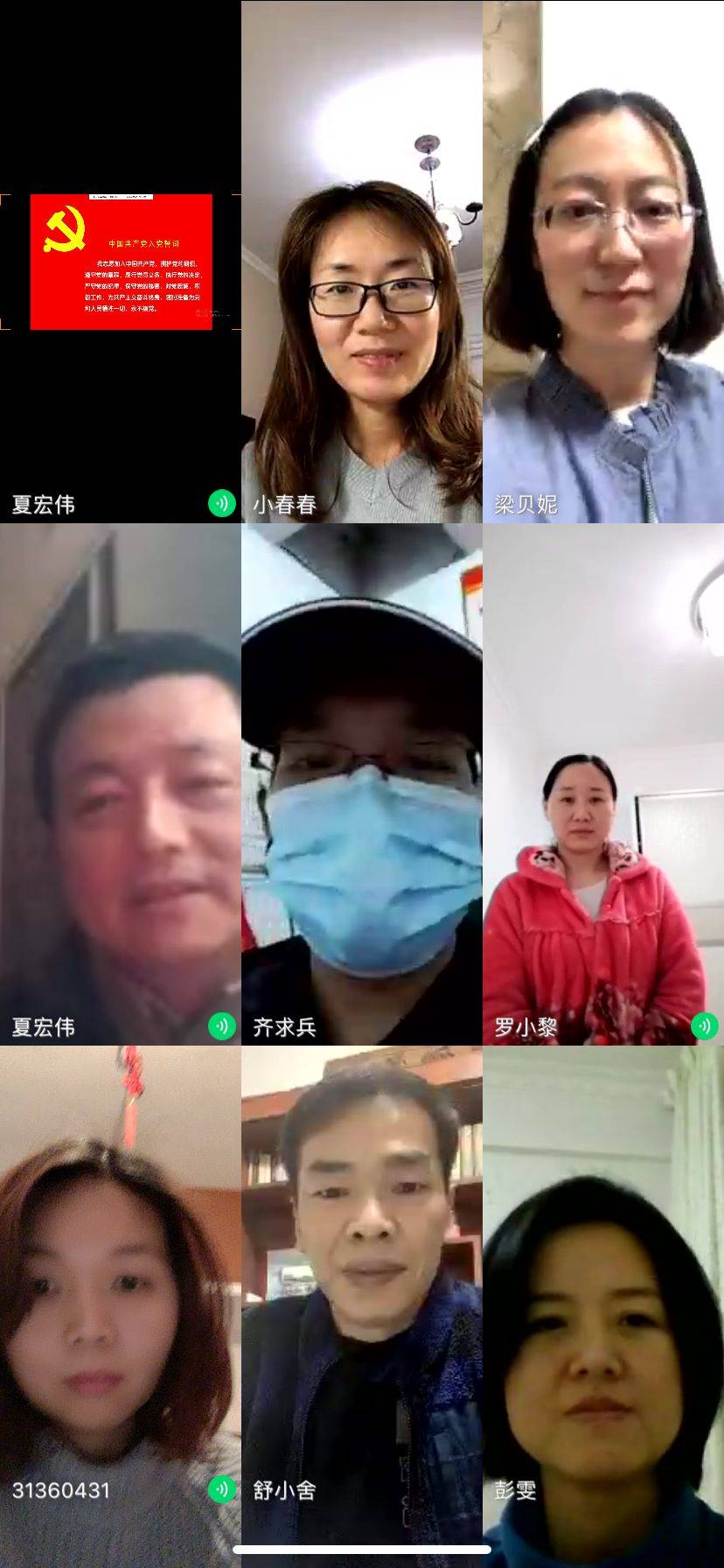The width and height of the screenshot is (724, 1568).
Task: Open 夏宏伟's tile showing the red flag slide
Action: point(120,262)
